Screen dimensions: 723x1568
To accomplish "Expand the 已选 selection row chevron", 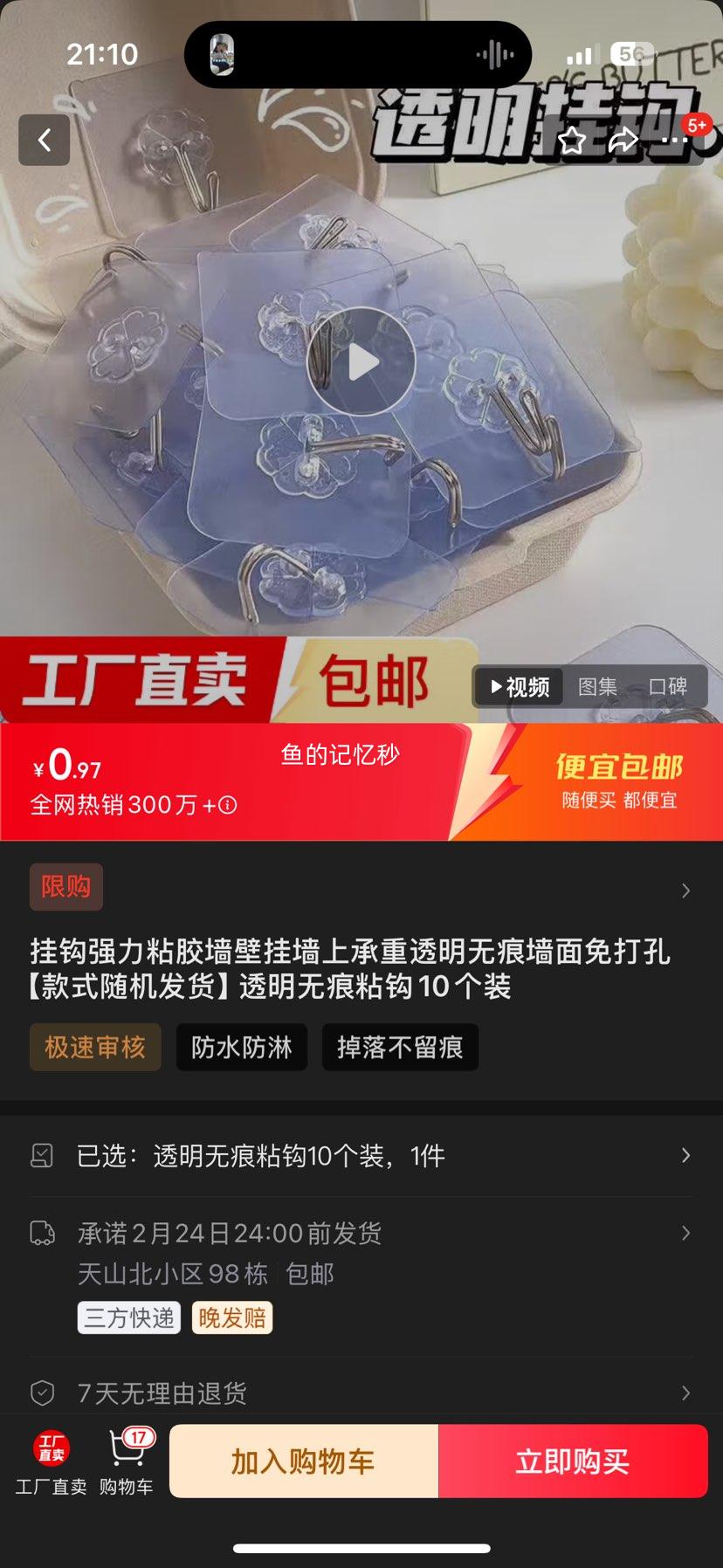I will pyautogui.click(x=685, y=1154).
